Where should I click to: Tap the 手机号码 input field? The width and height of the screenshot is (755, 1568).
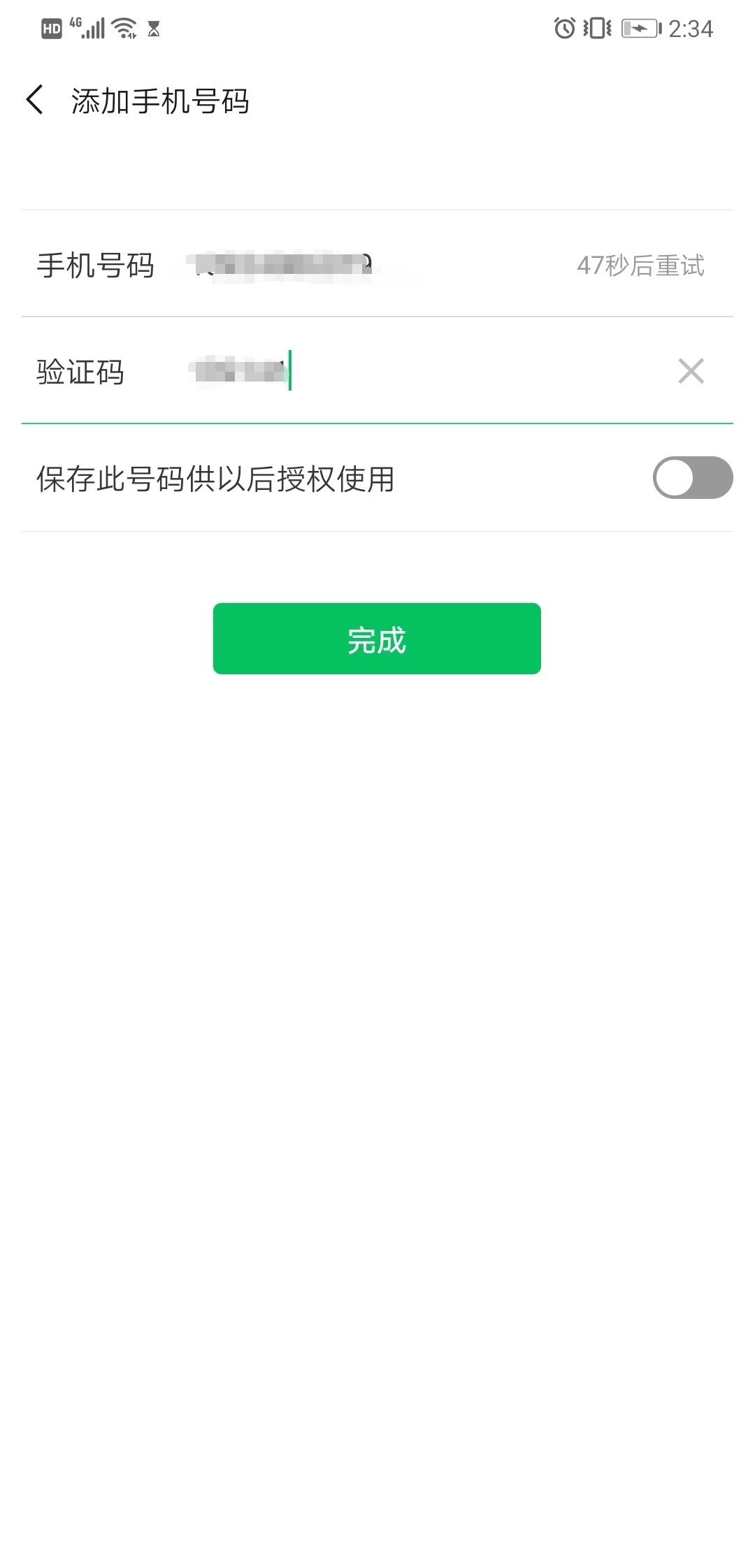pos(371,265)
